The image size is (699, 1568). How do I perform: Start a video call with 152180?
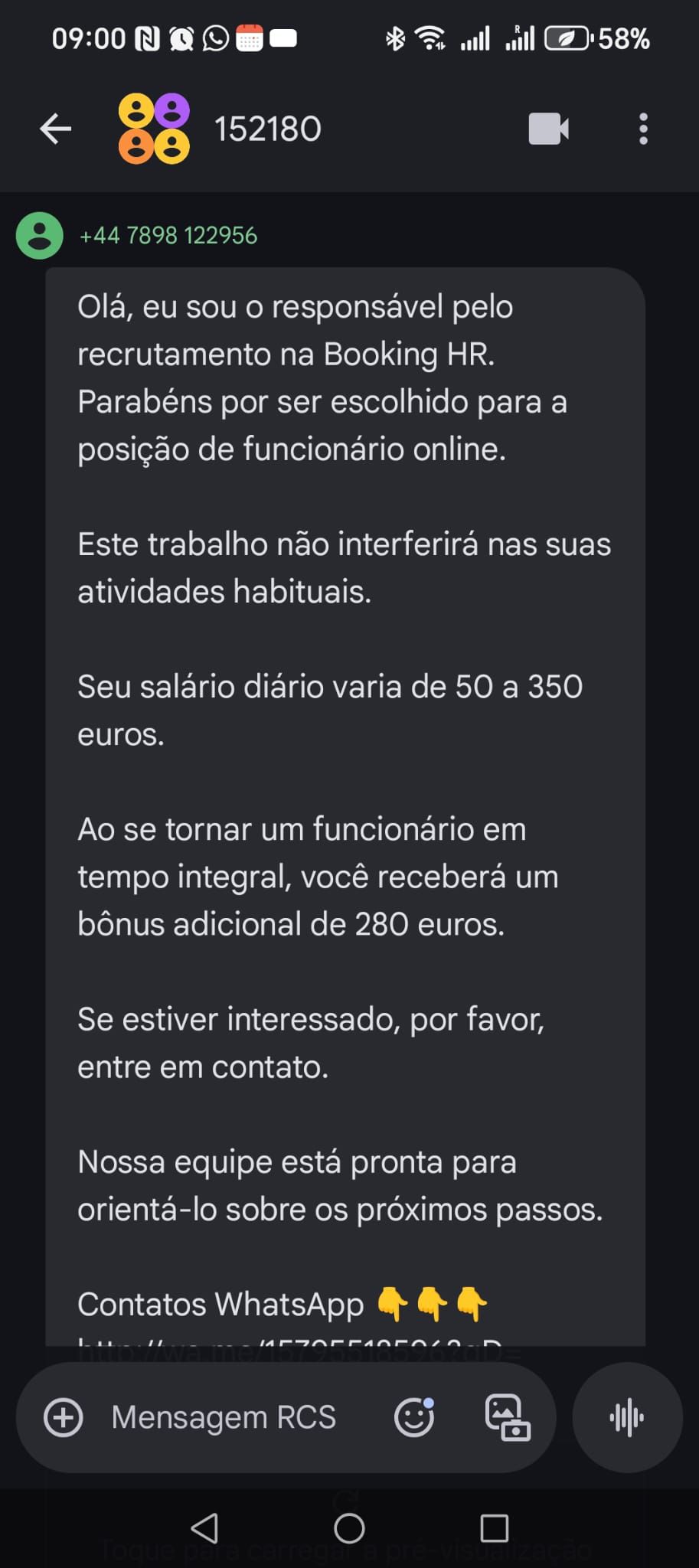coord(548,129)
